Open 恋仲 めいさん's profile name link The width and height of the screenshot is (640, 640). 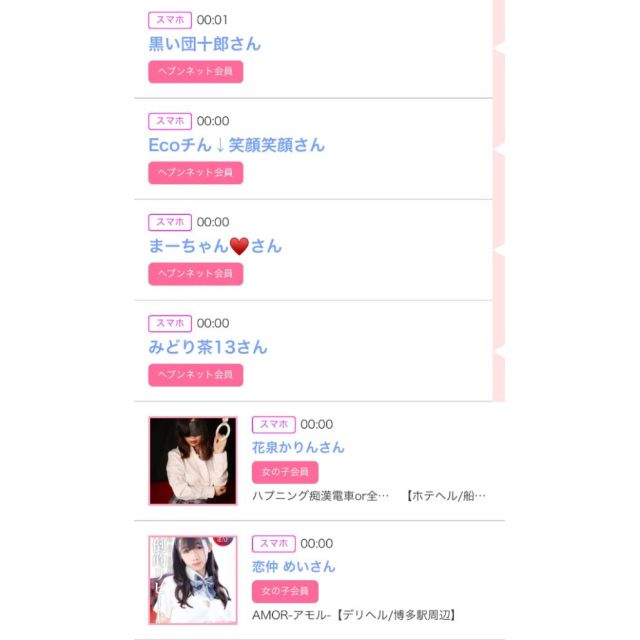pyautogui.click(x=293, y=566)
